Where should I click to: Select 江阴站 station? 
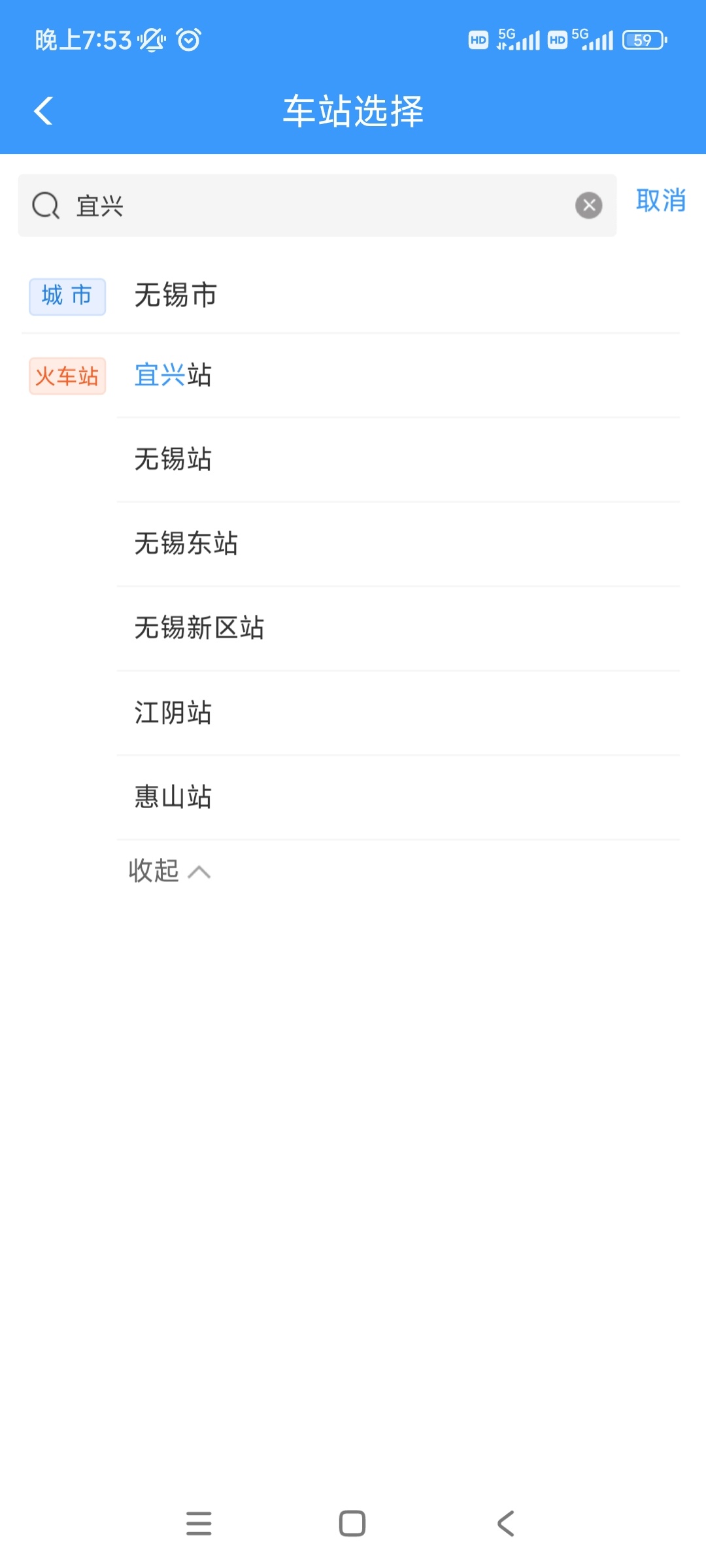click(173, 712)
